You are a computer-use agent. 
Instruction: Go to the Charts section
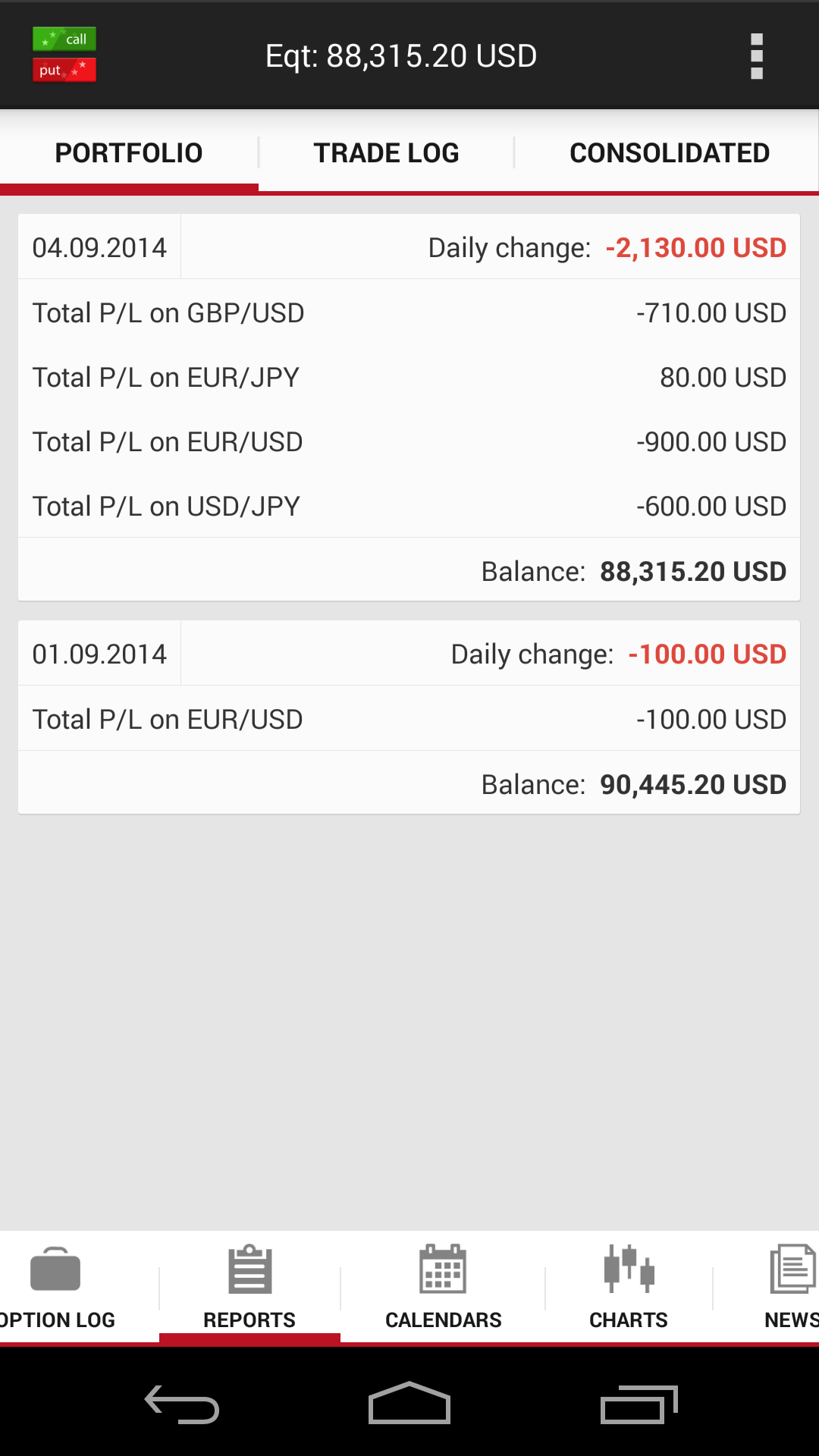pyautogui.click(x=629, y=1287)
